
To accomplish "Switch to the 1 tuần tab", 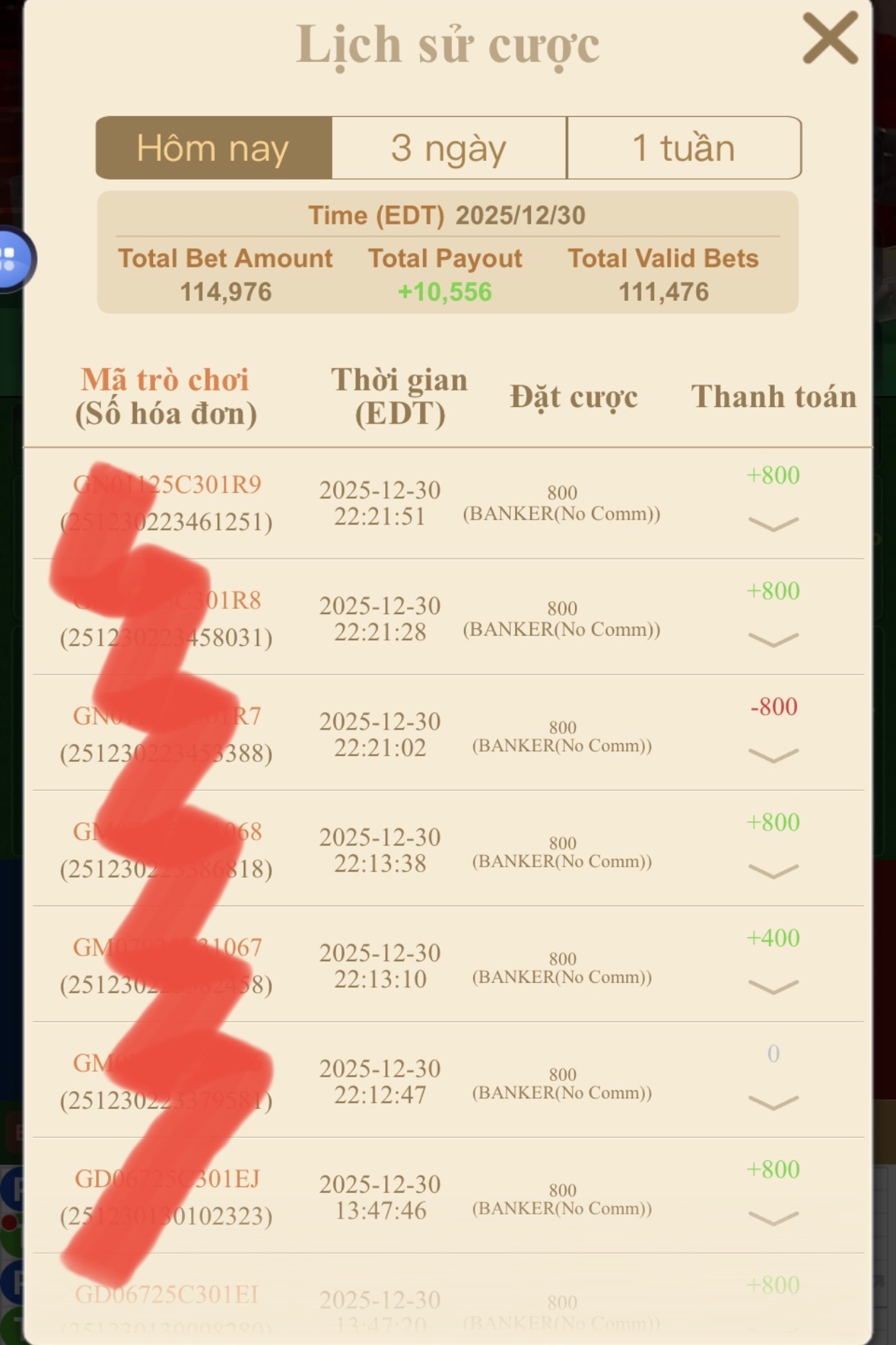I will click(684, 148).
